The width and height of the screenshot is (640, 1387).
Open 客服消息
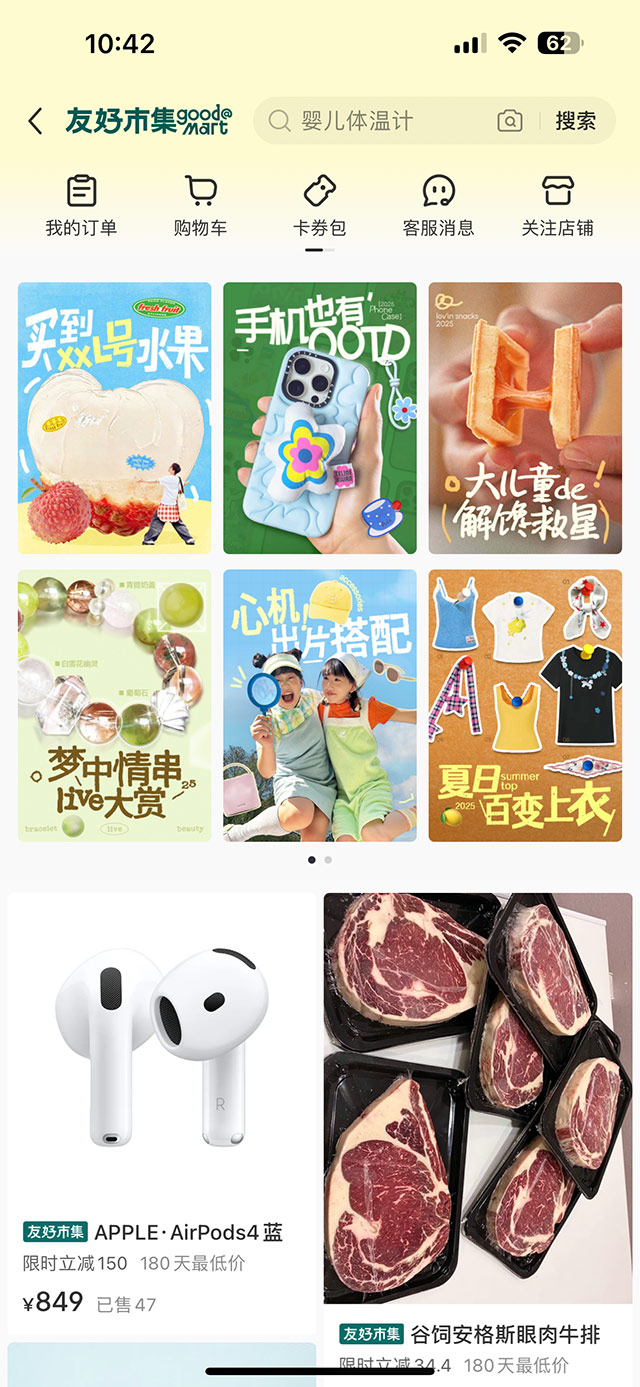438,206
